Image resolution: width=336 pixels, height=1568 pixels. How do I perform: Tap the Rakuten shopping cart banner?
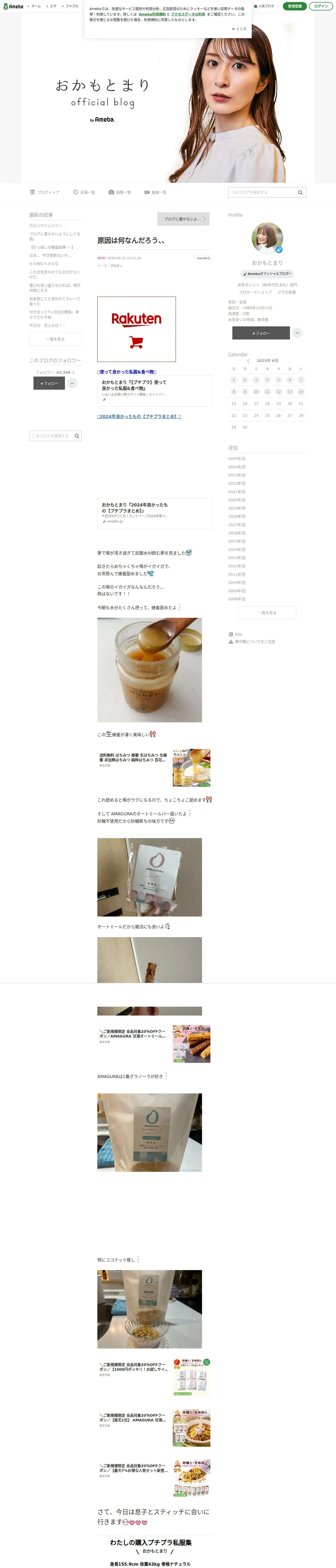point(137,329)
